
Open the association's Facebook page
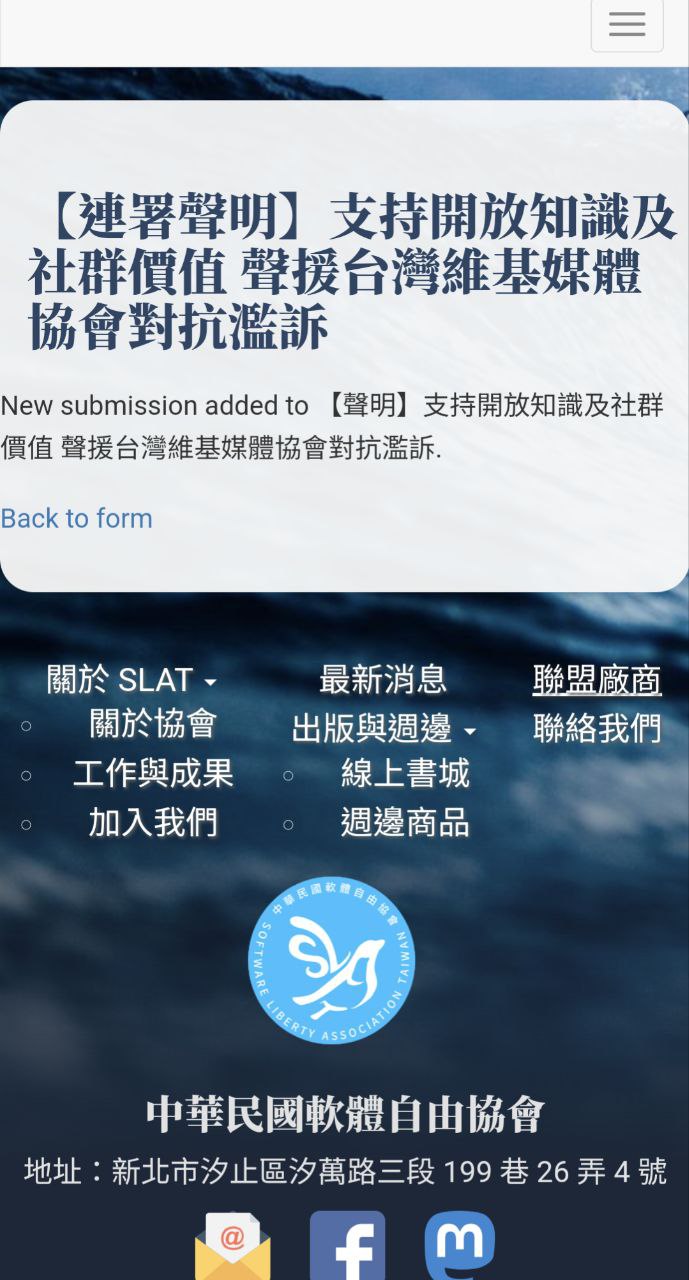coord(347,1246)
